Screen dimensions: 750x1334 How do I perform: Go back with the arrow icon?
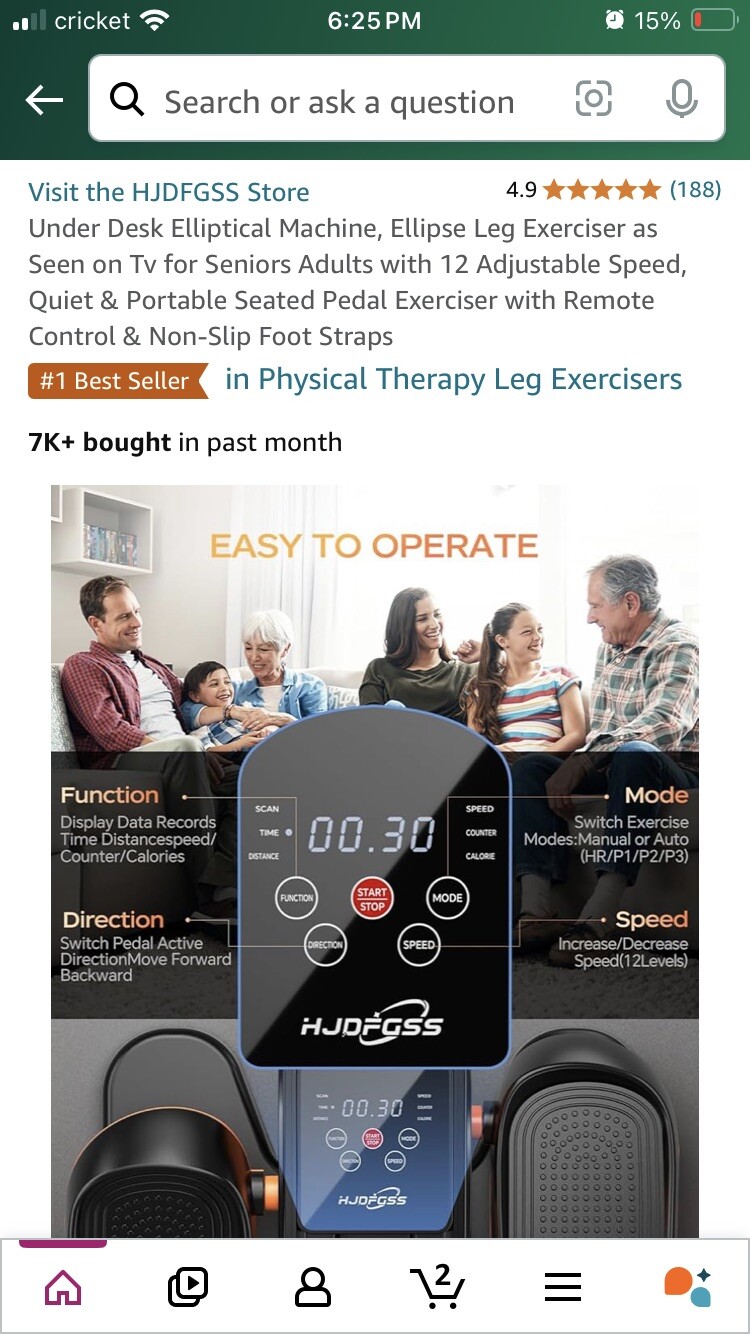[44, 100]
